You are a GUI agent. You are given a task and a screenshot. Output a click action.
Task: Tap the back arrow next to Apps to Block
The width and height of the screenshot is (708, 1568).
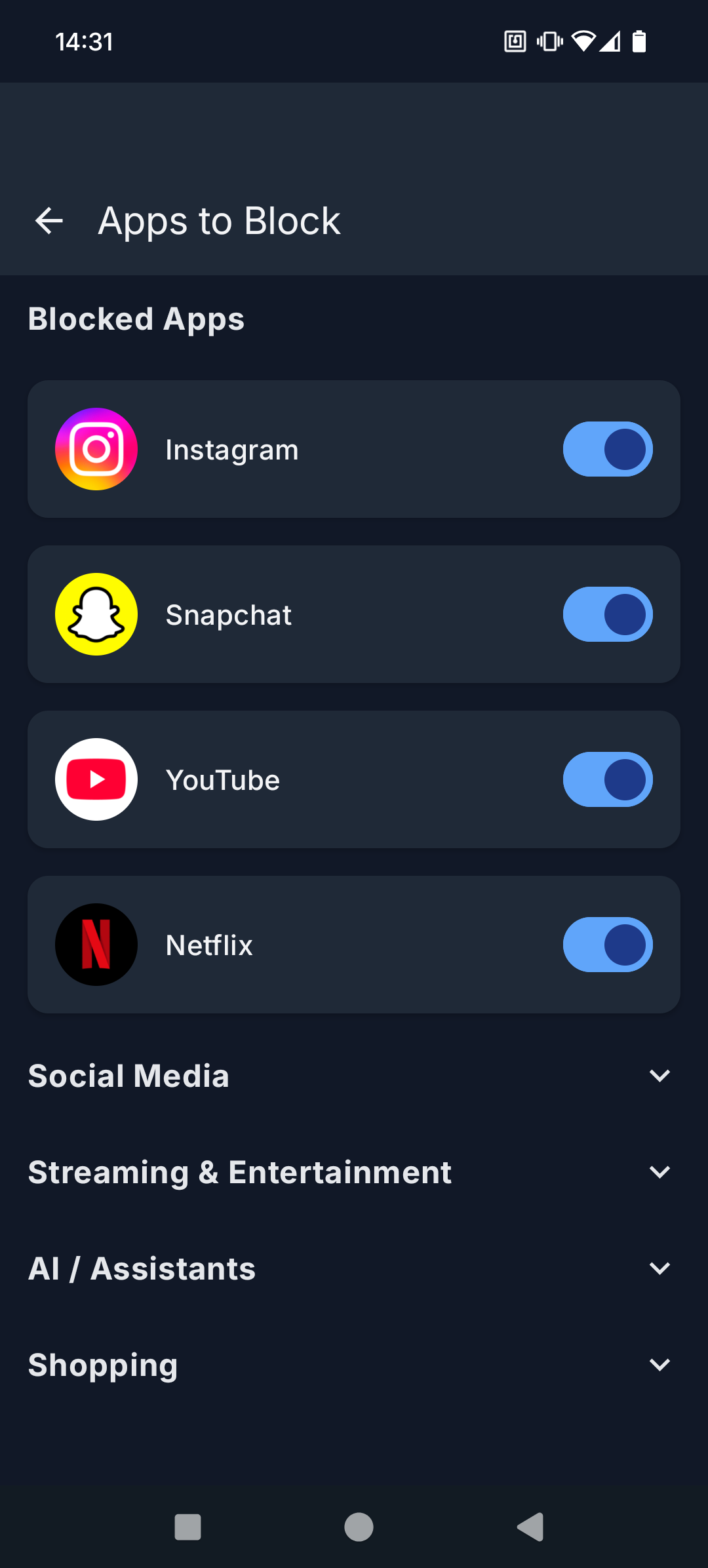[x=49, y=220]
